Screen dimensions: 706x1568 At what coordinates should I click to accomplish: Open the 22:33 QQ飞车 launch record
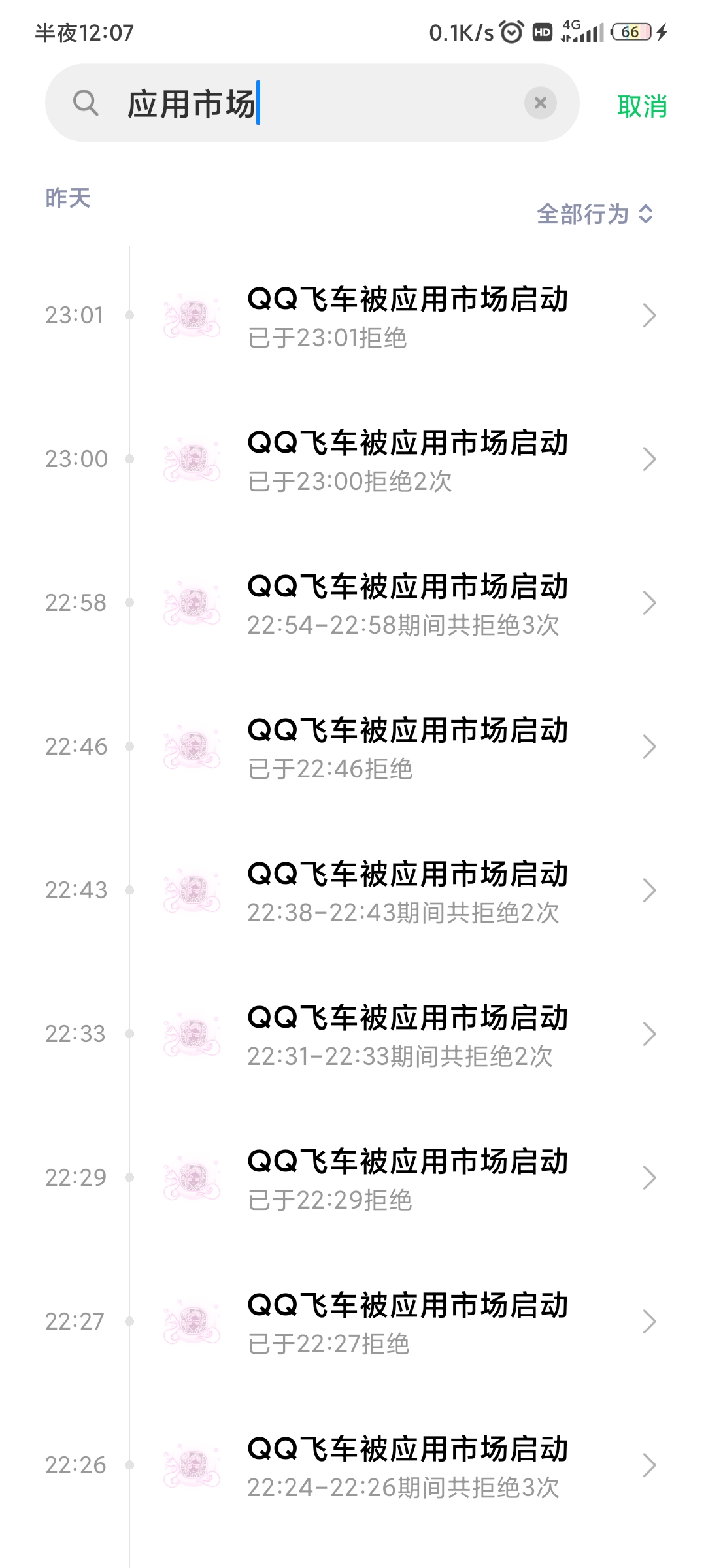[x=407, y=1035]
